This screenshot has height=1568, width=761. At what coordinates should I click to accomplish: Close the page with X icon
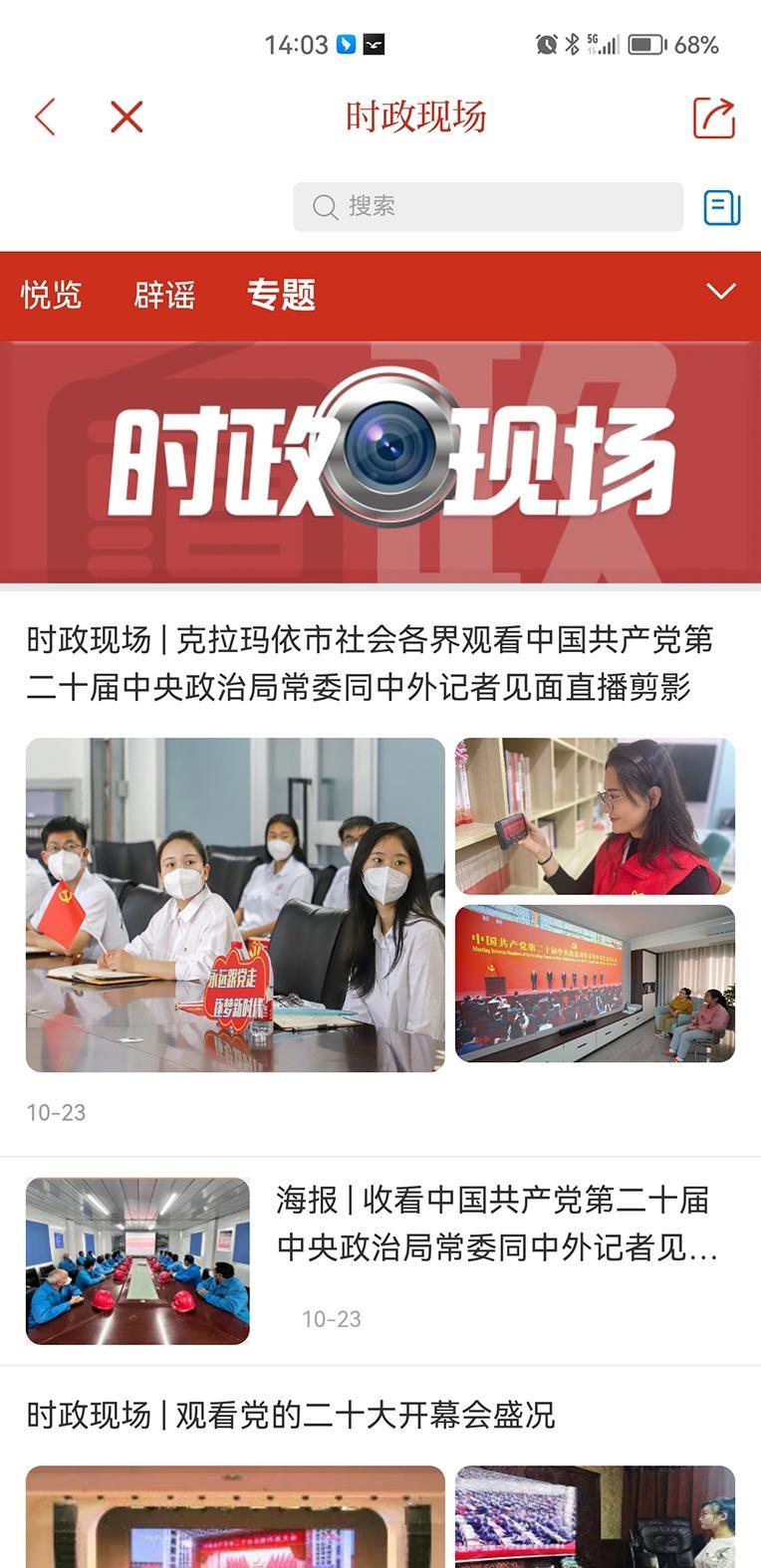coord(127,117)
